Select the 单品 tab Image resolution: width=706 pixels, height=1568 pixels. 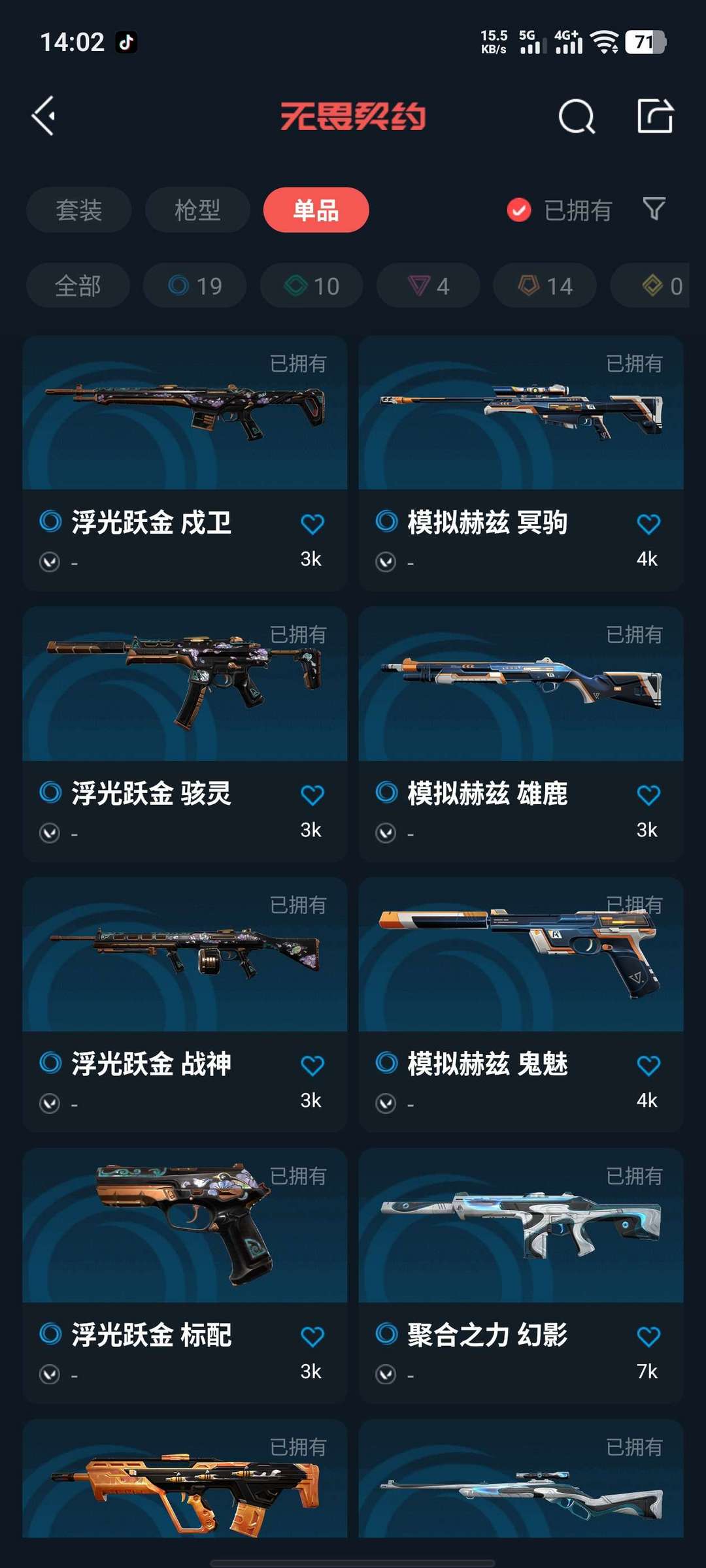click(316, 210)
